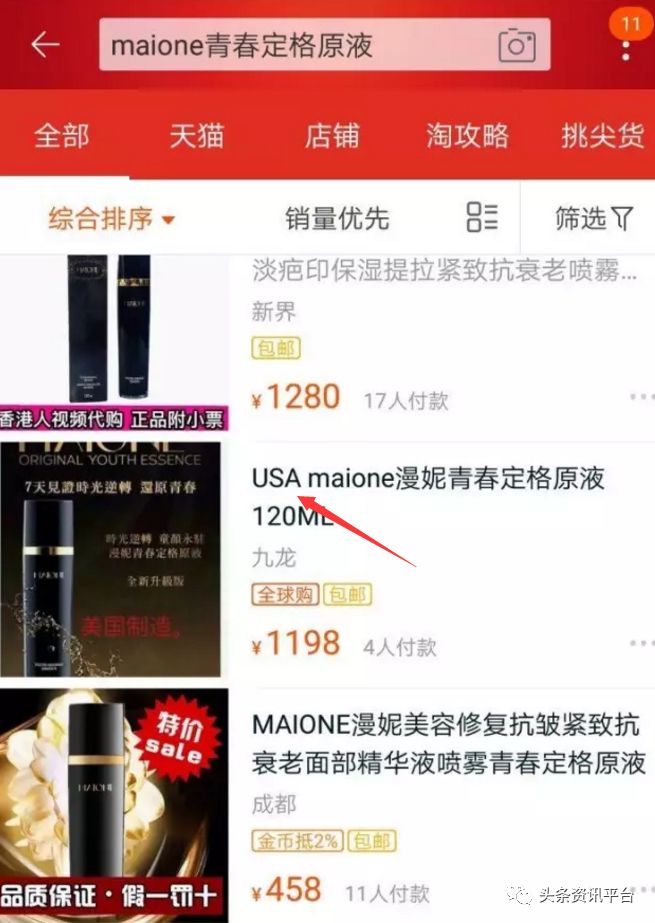Sort results by 销量优先
The width and height of the screenshot is (655, 923).
click(x=337, y=218)
